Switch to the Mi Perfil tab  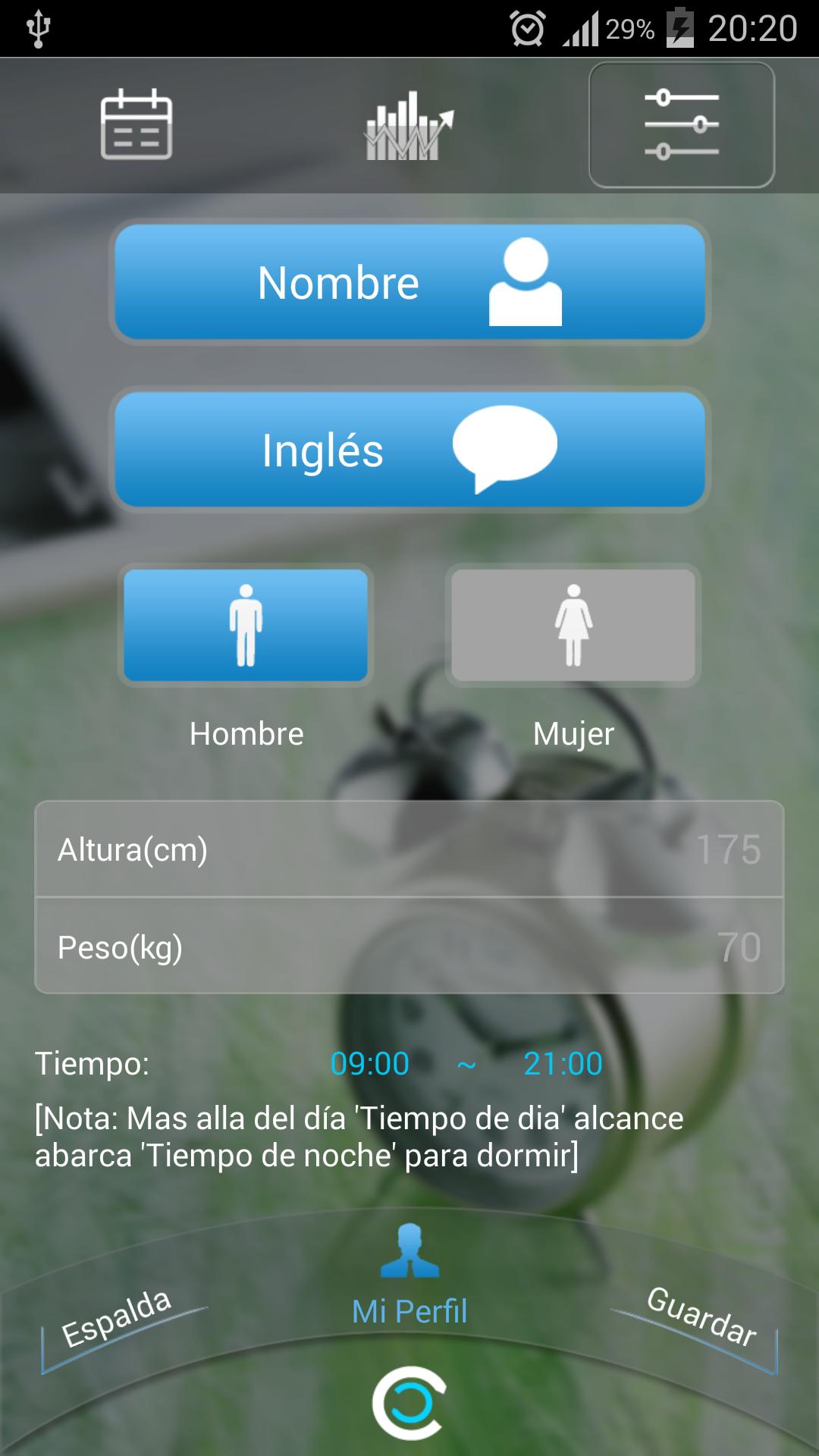tap(409, 1289)
